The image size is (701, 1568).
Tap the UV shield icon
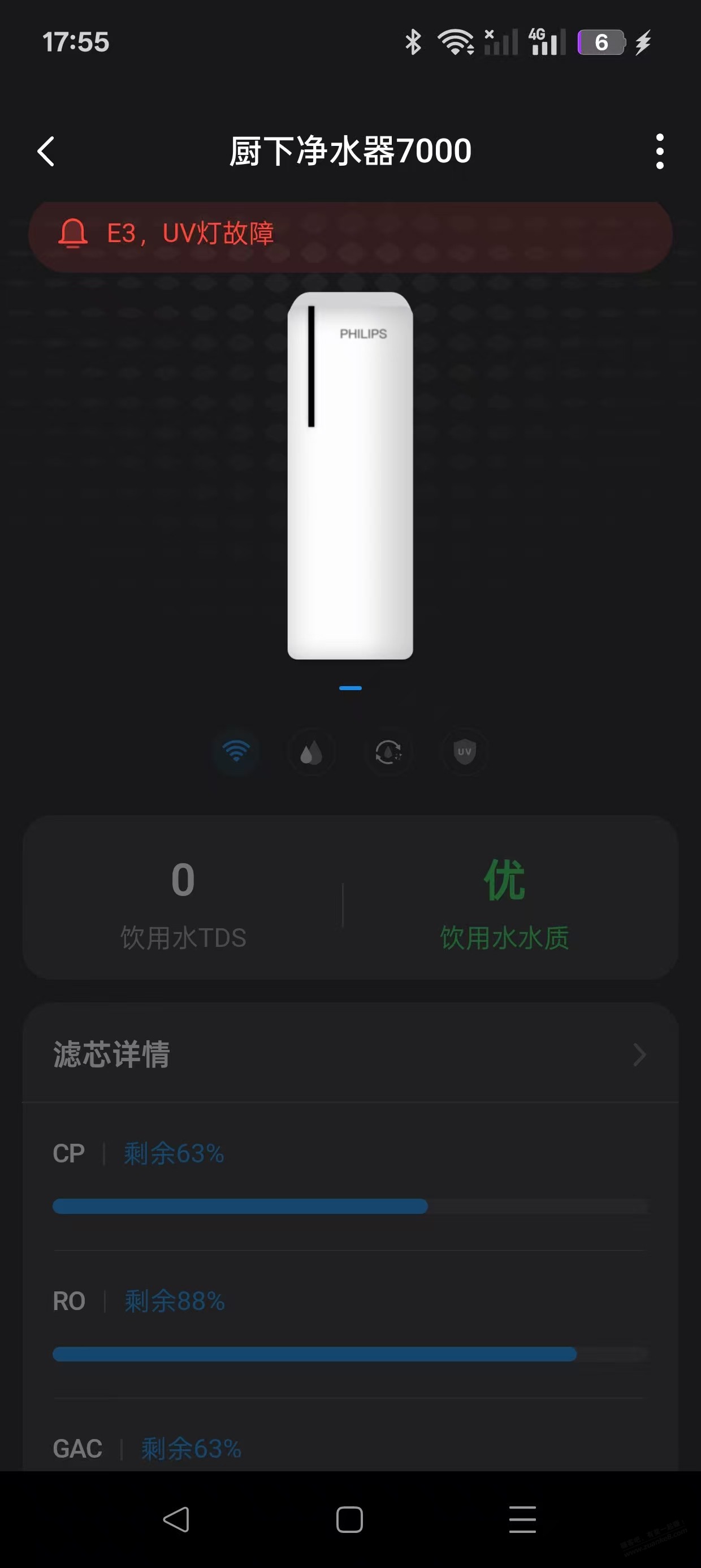coord(464,752)
